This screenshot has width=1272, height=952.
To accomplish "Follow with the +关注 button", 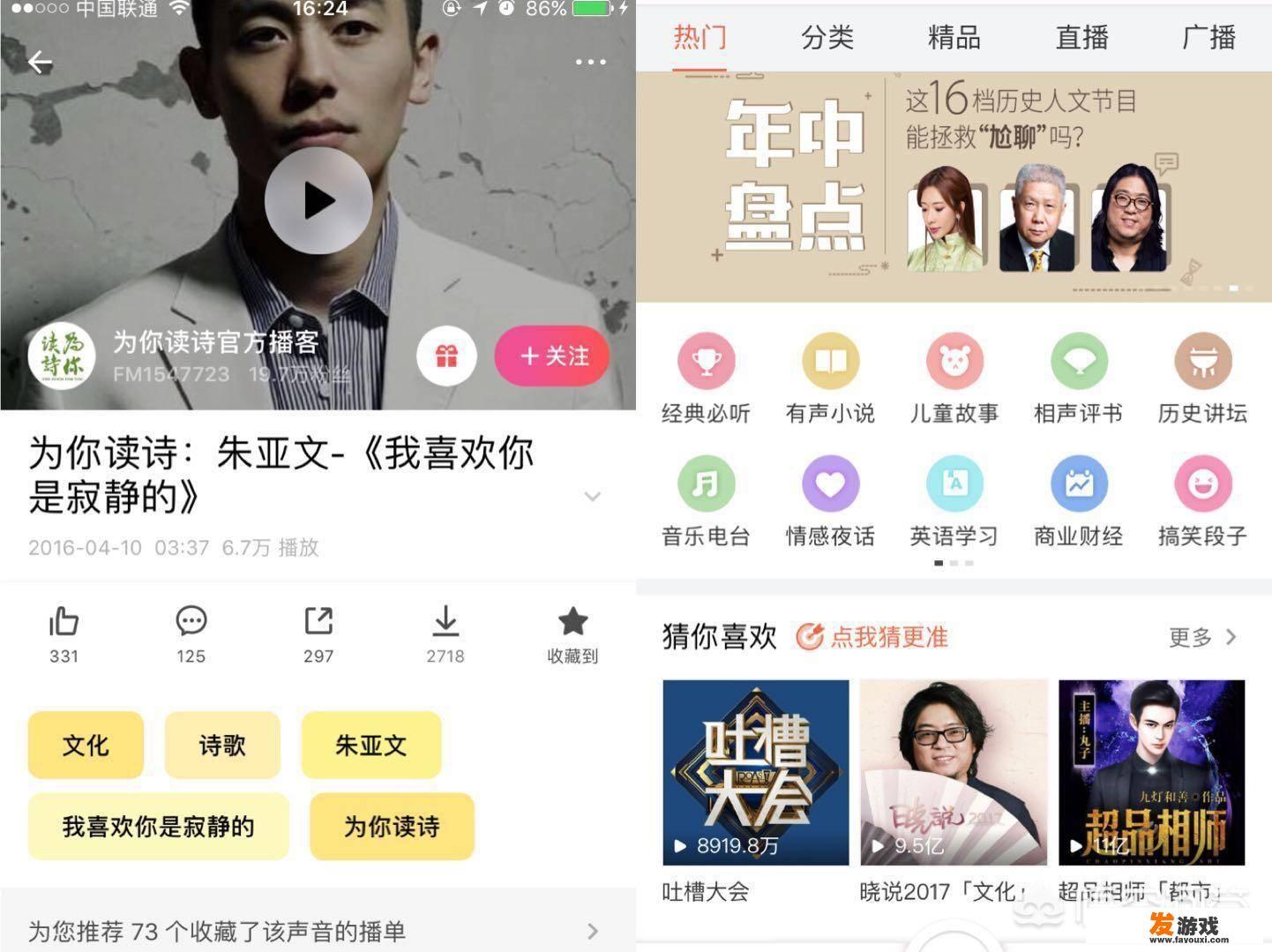I will coord(553,356).
